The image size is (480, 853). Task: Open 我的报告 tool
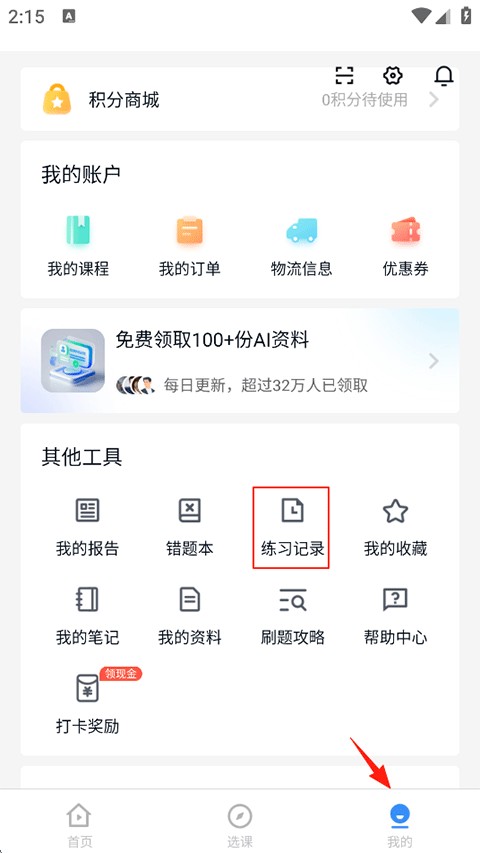[87, 527]
